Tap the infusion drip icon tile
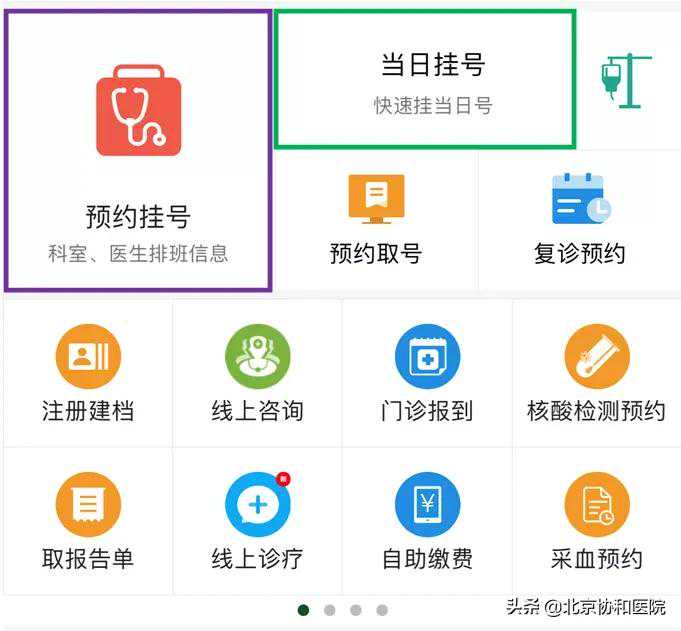Screen dimensions: 681x631 [628, 80]
